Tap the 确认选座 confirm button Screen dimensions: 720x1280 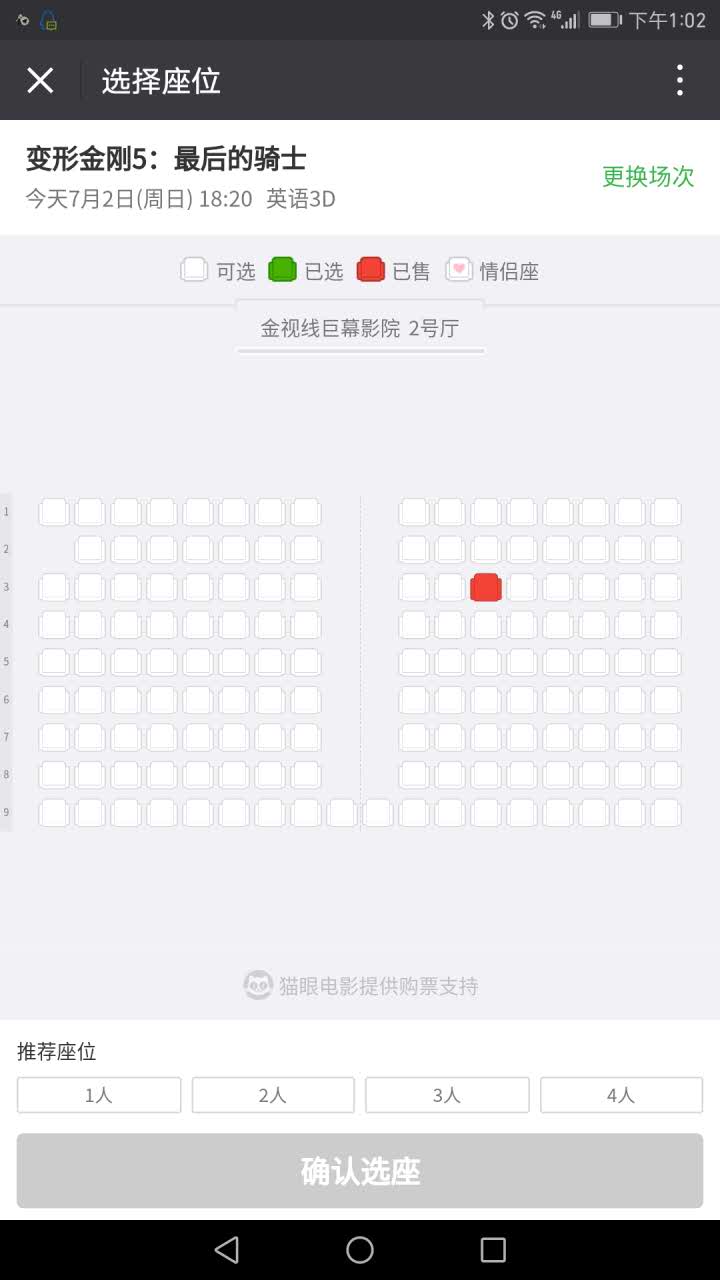pyautogui.click(x=360, y=1171)
